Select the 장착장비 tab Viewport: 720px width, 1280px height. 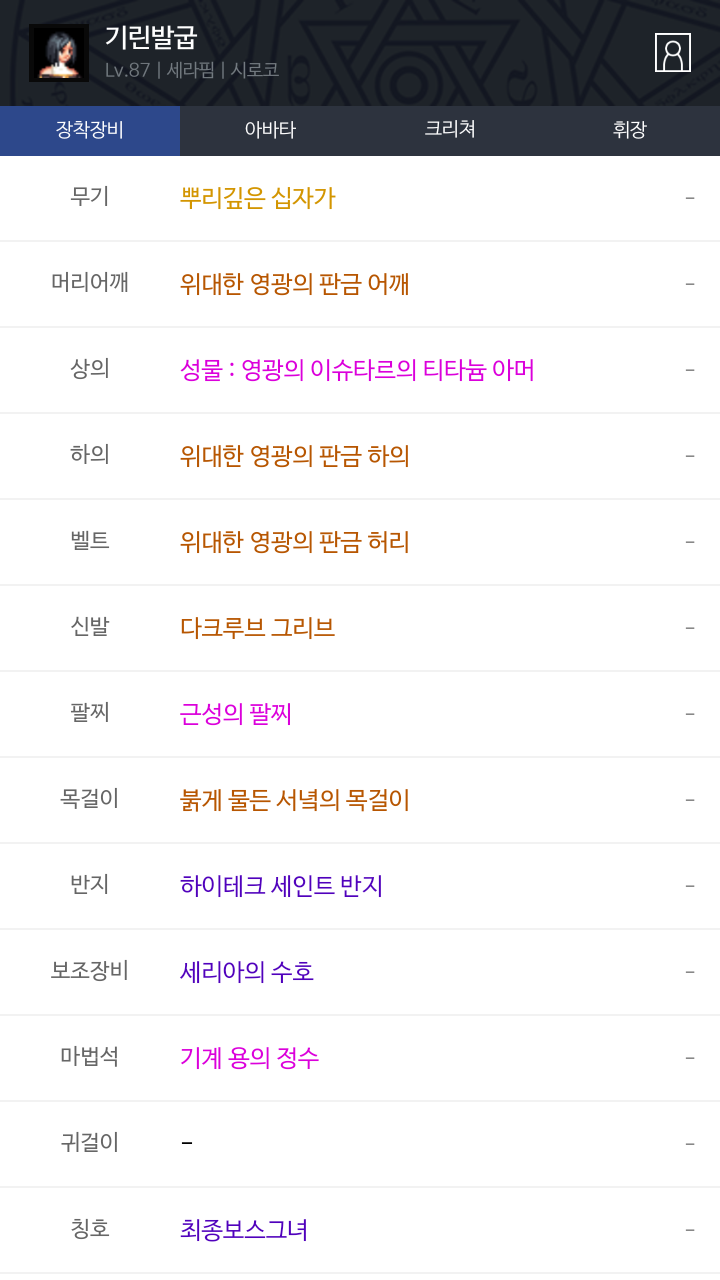tap(90, 130)
